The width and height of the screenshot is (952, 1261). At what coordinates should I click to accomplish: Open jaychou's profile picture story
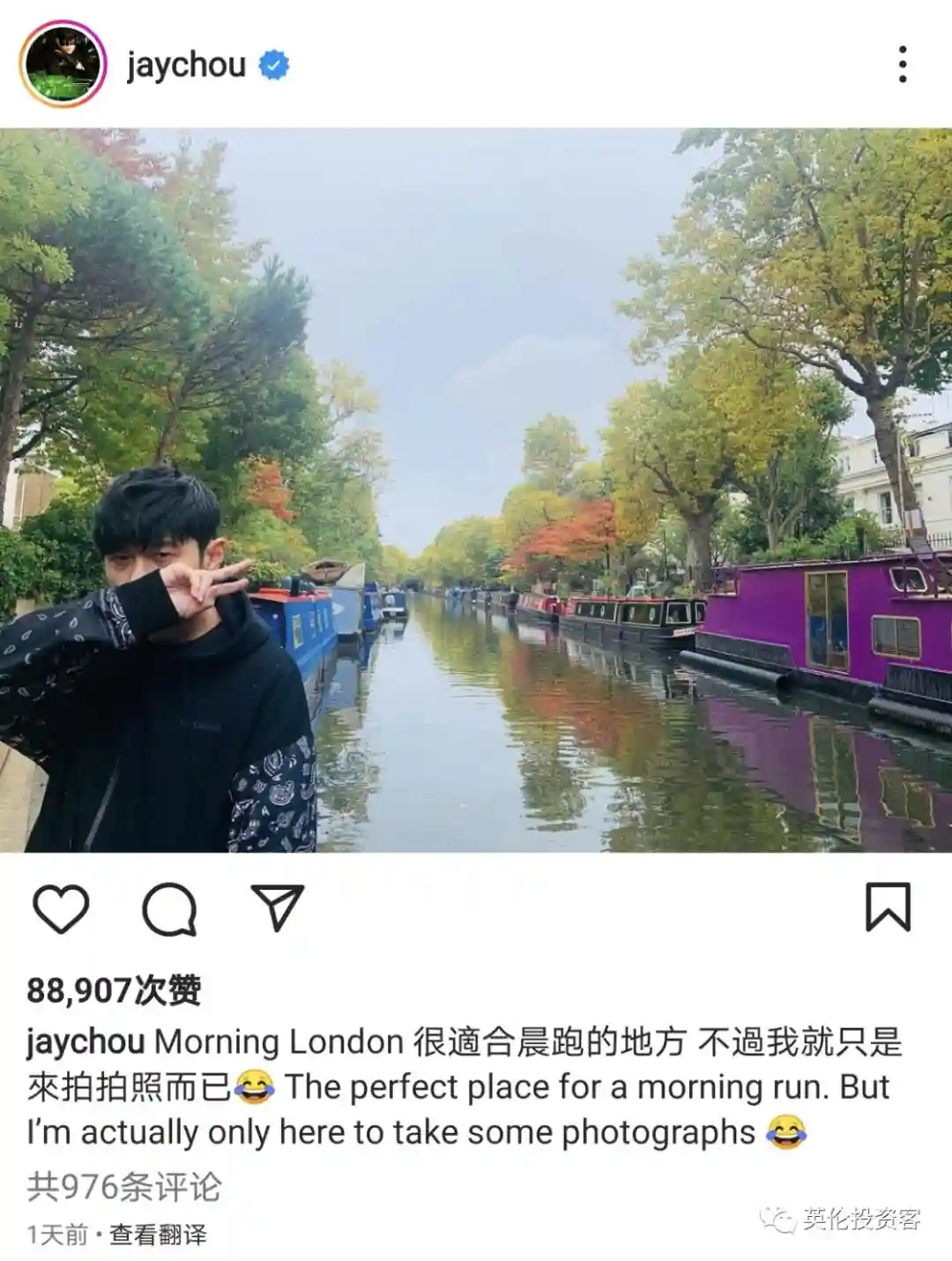pos(63,64)
